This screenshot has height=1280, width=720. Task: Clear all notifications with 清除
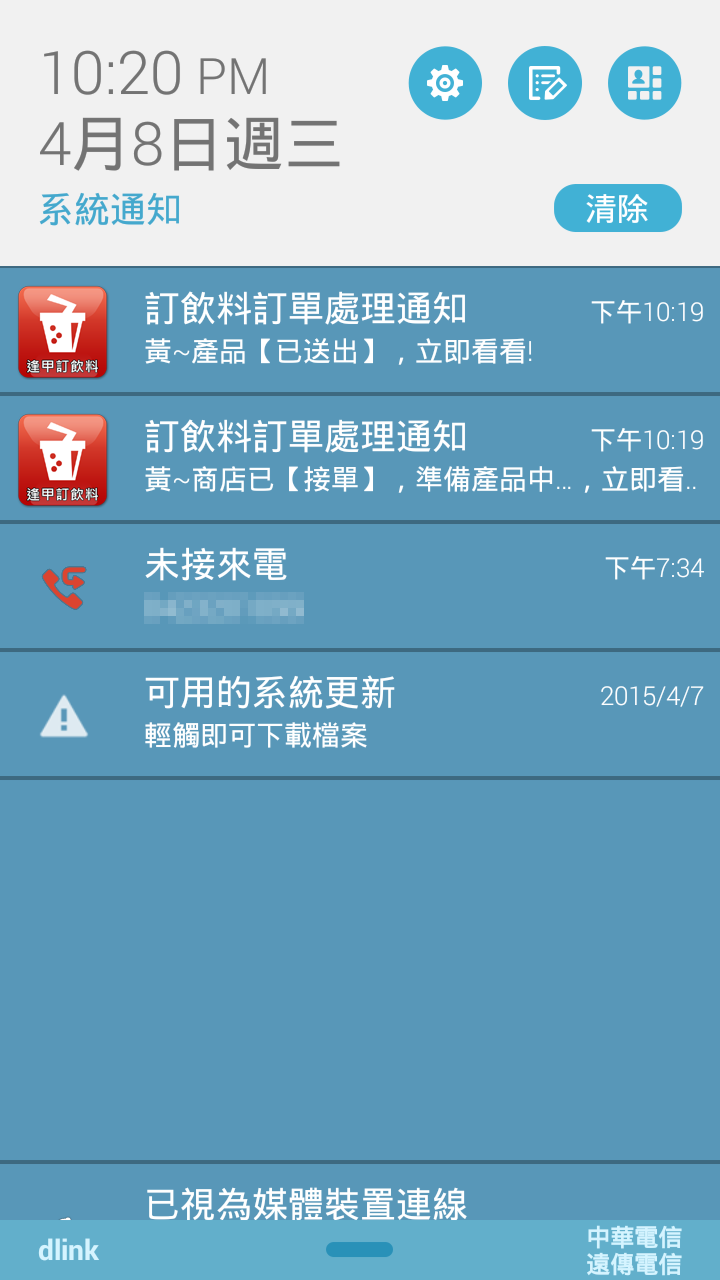point(617,208)
